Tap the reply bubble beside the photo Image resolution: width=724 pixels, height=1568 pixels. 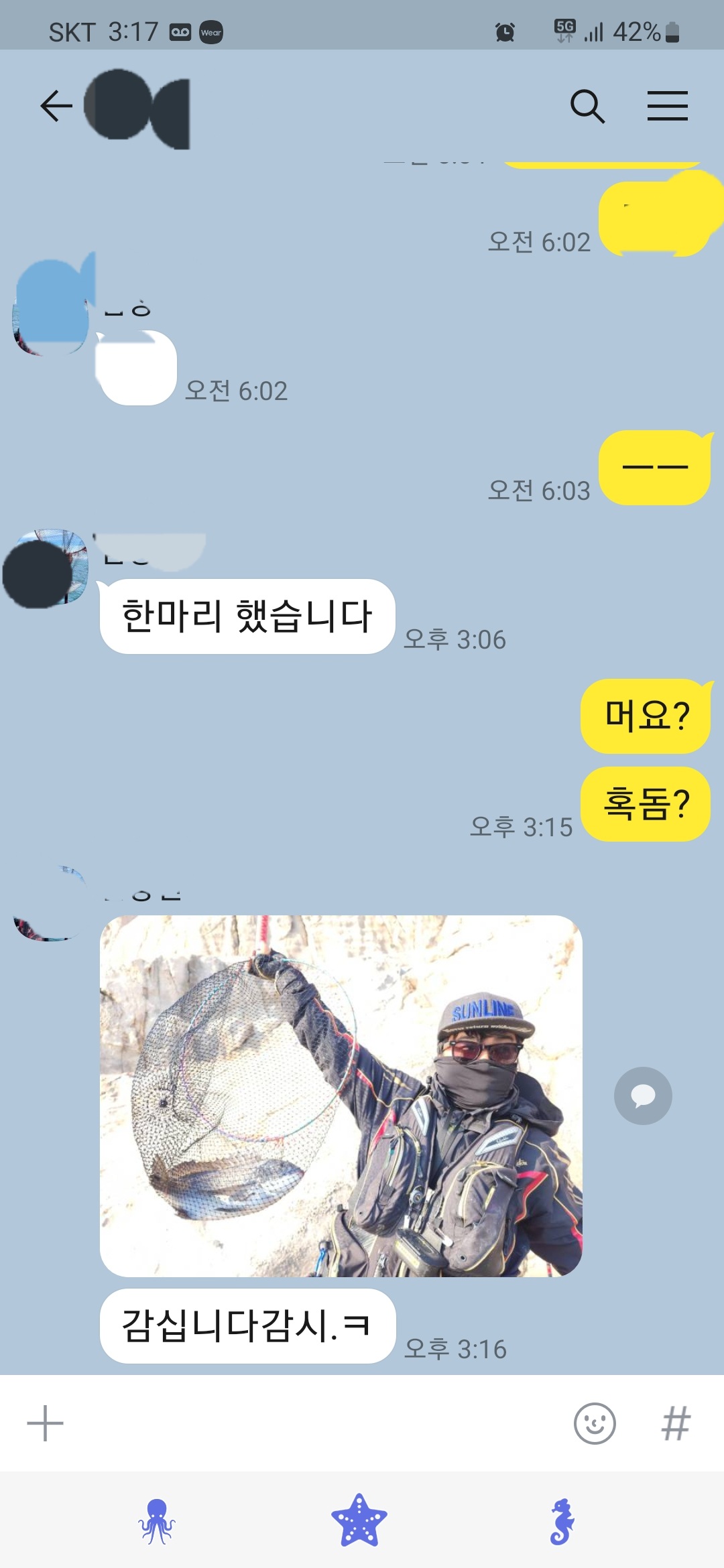pos(643,1096)
